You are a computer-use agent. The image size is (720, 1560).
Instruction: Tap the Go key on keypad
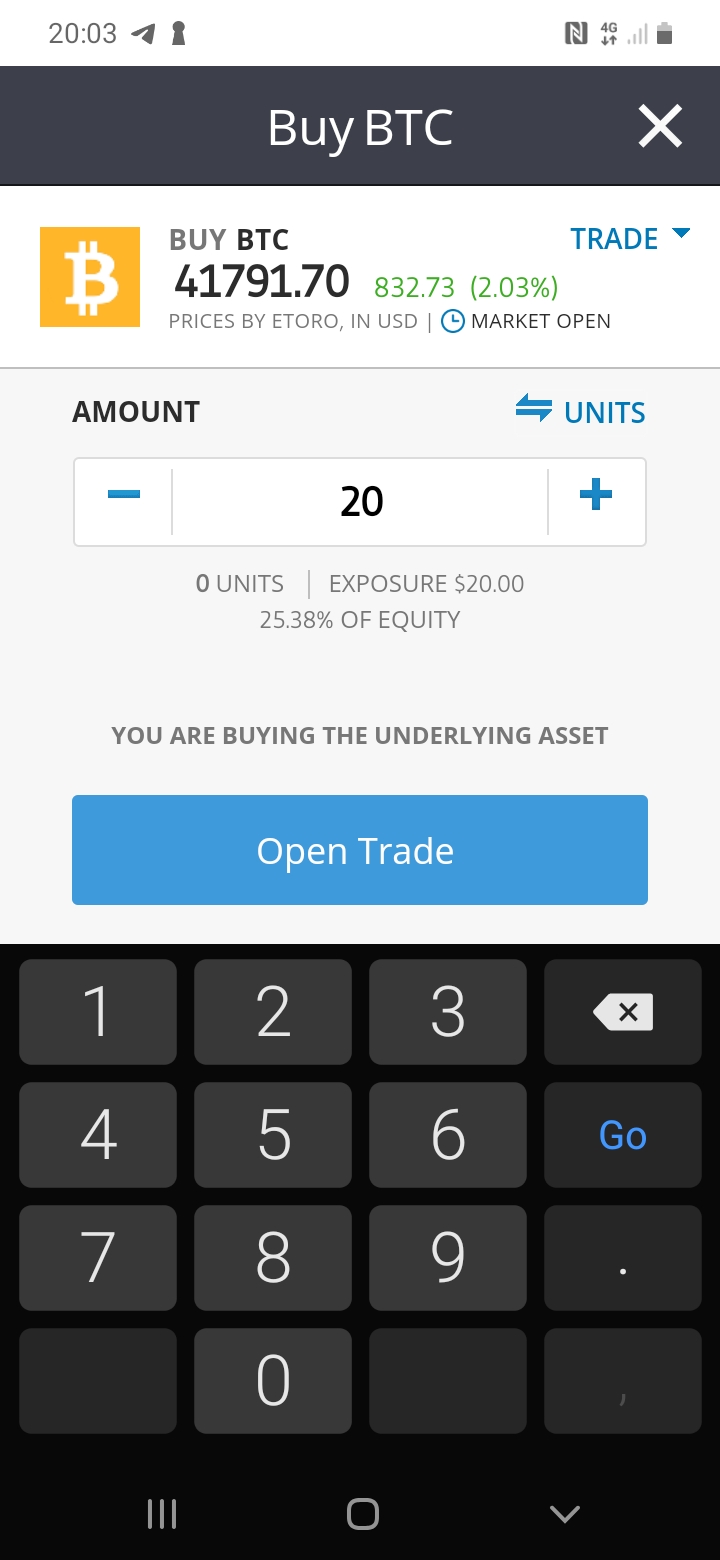(623, 1135)
